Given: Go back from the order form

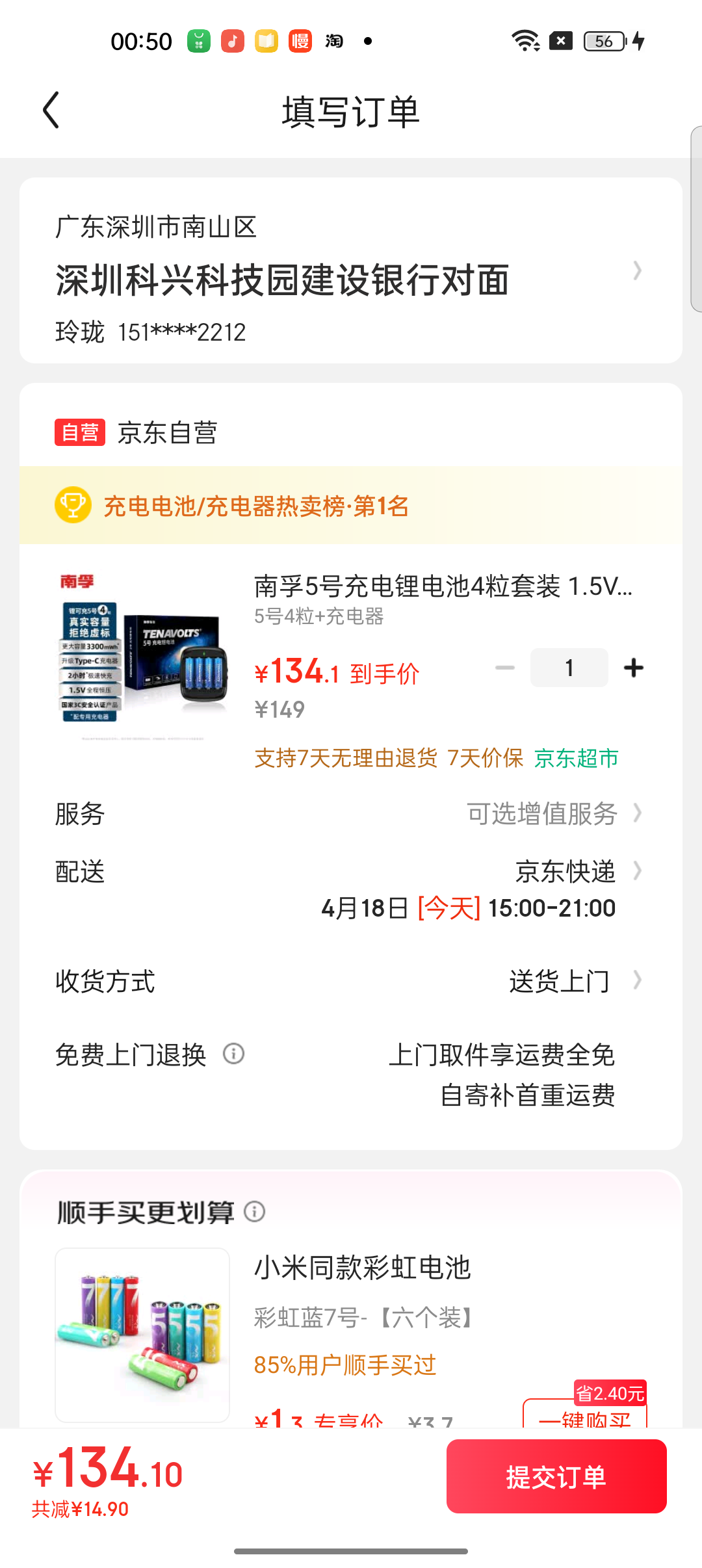Looking at the screenshot, I should pos(51,111).
